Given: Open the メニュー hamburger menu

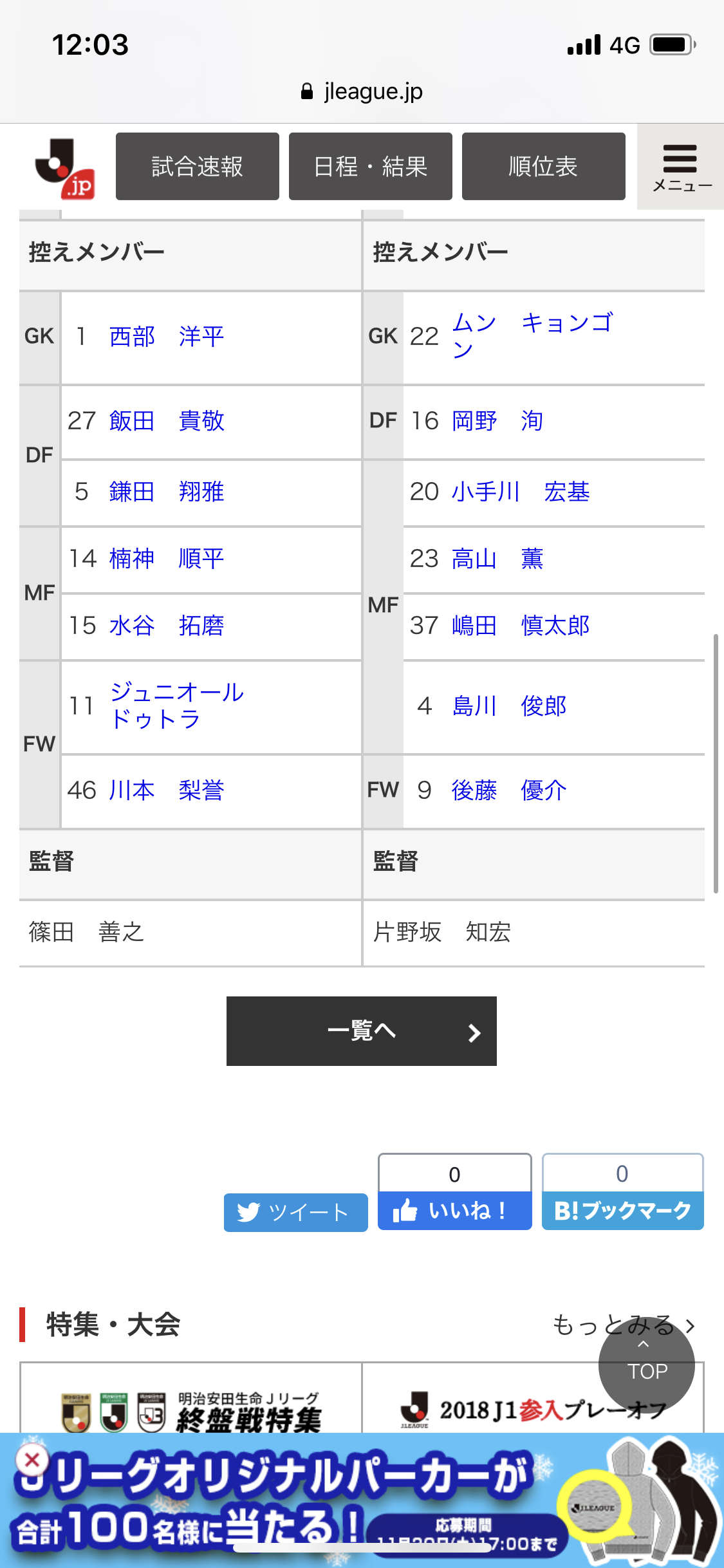Looking at the screenshot, I should pyautogui.click(x=680, y=167).
